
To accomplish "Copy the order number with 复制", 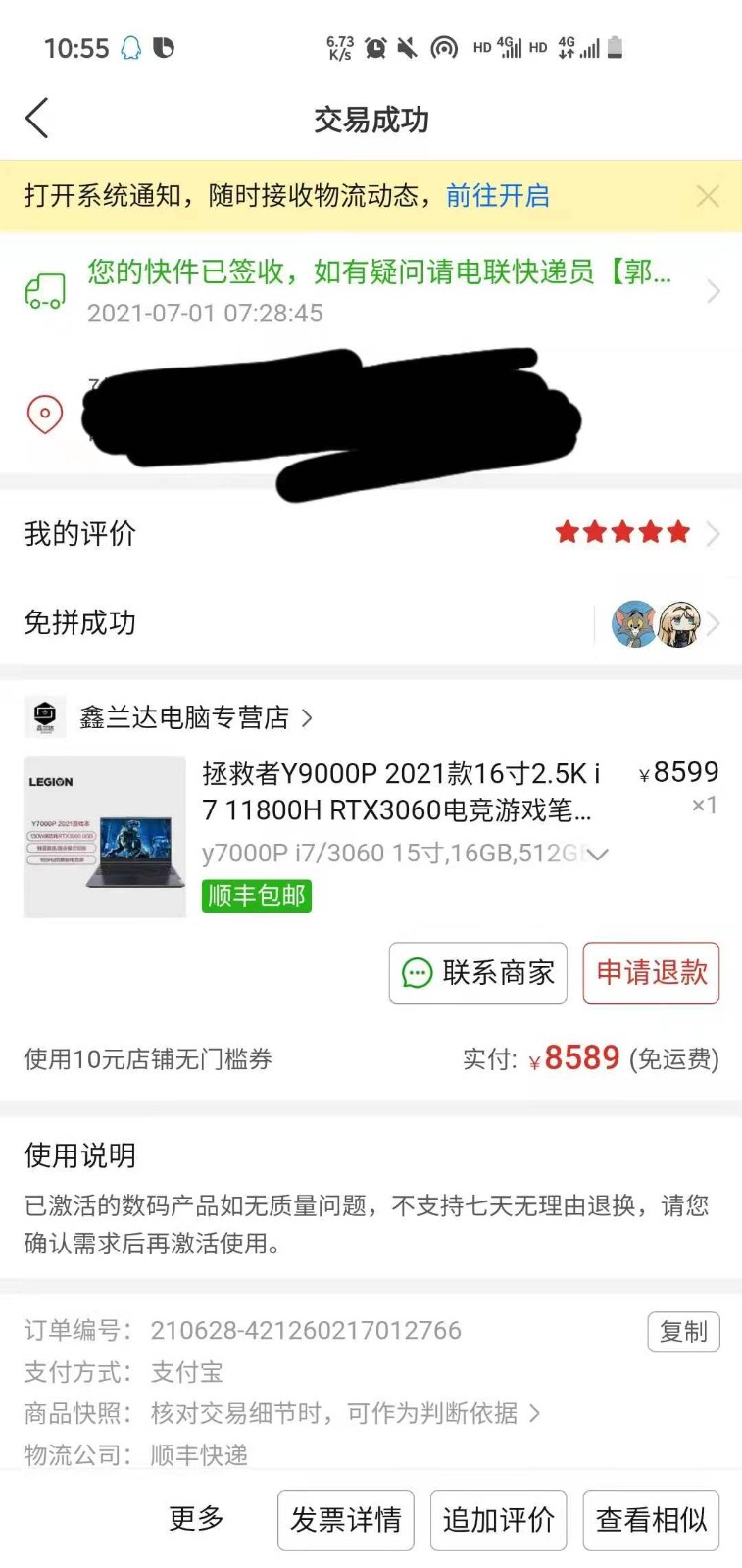I will [x=683, y=1332].
